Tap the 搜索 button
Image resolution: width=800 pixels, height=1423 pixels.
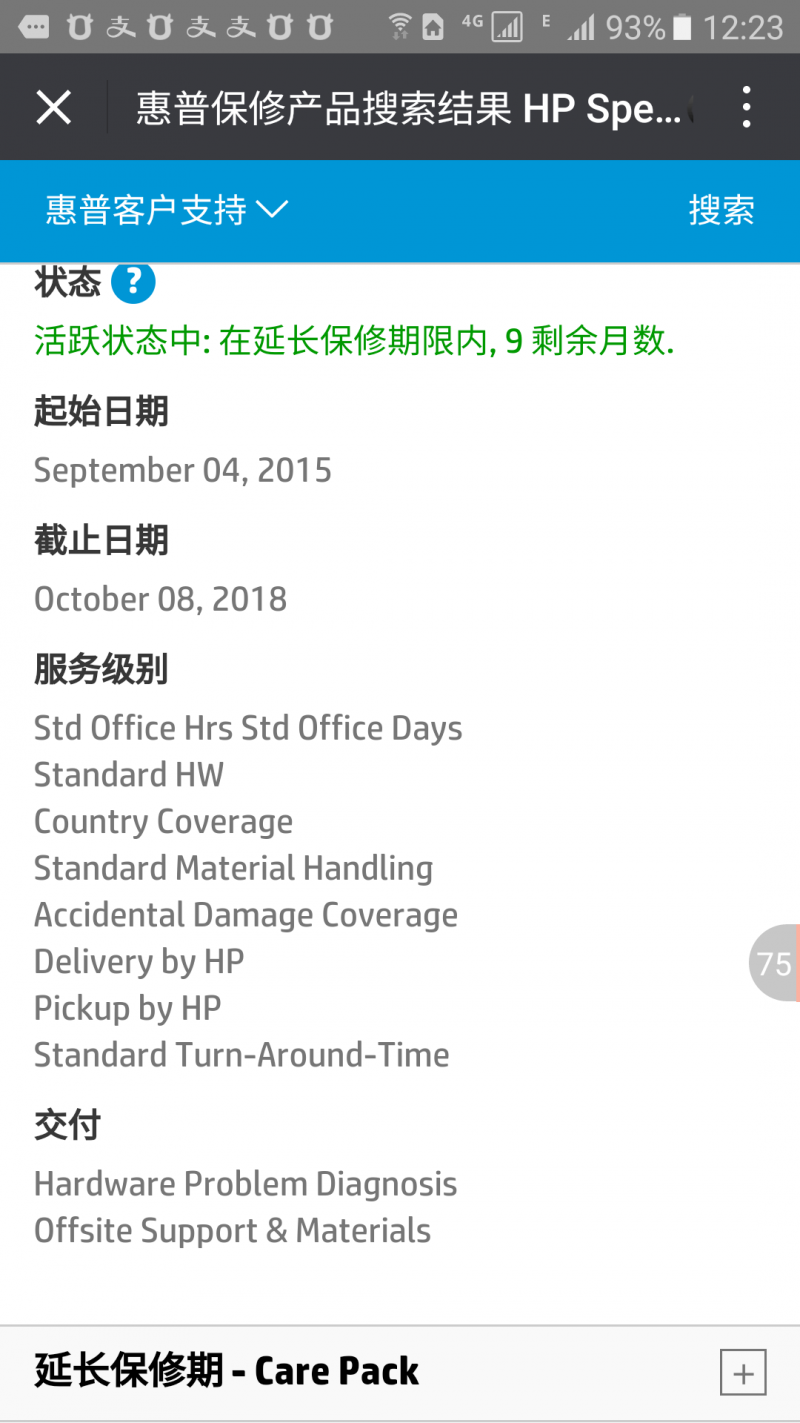tap(721, 210)
